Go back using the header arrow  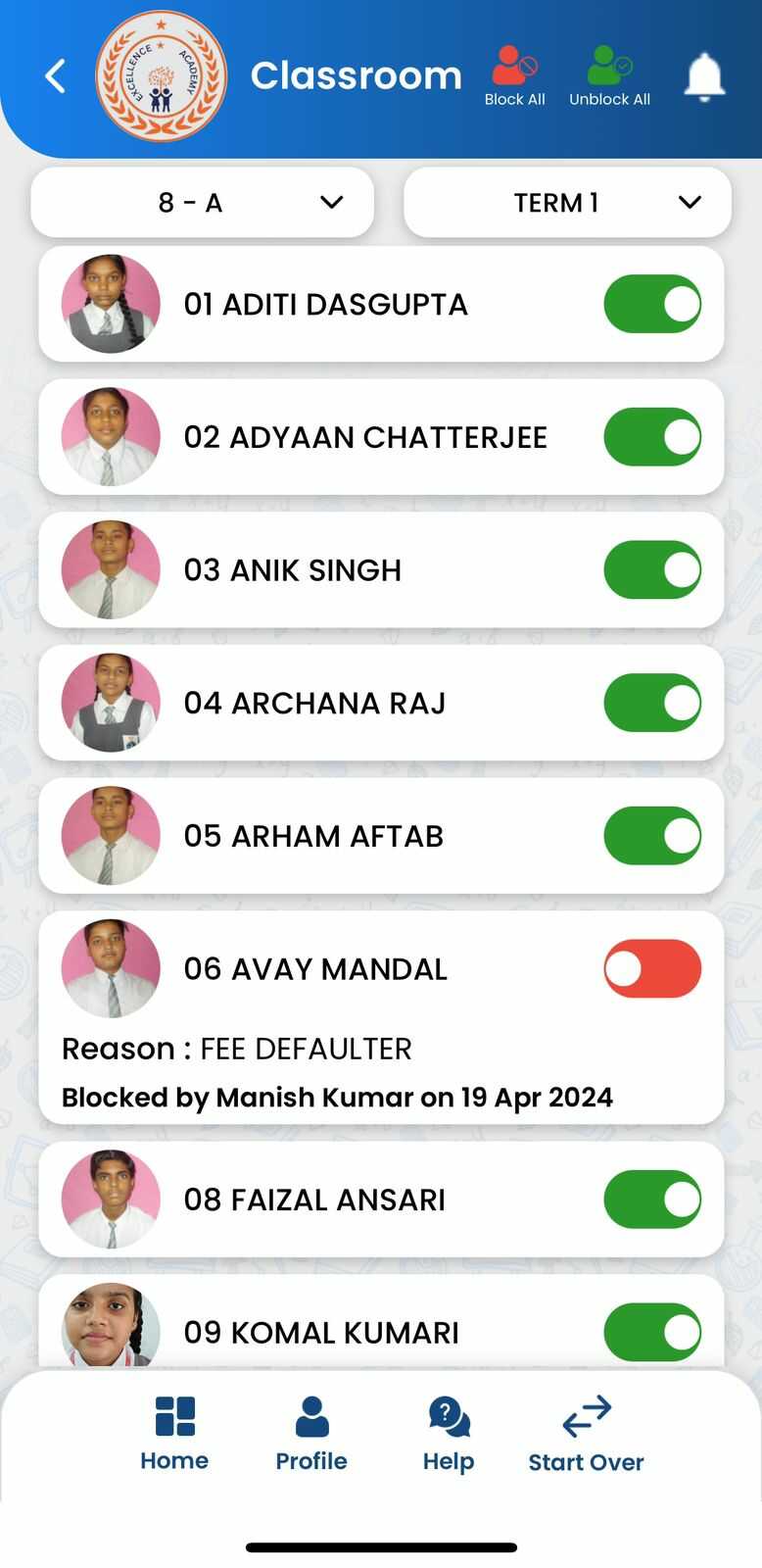[55, 76]
